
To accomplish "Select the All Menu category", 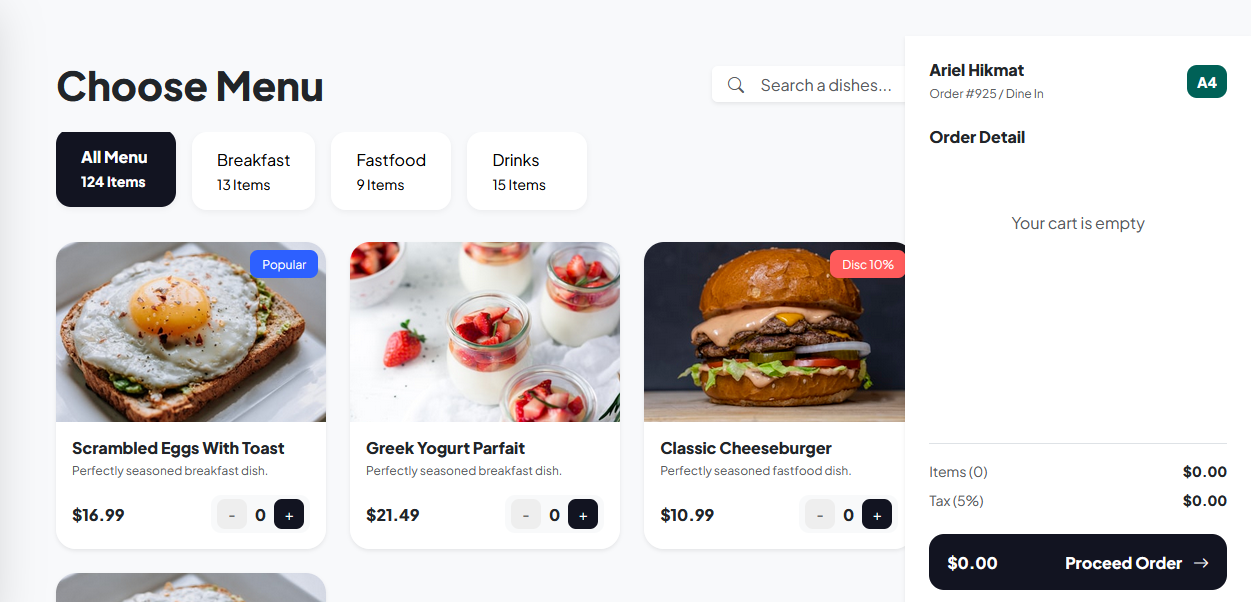I will point(115,169).
